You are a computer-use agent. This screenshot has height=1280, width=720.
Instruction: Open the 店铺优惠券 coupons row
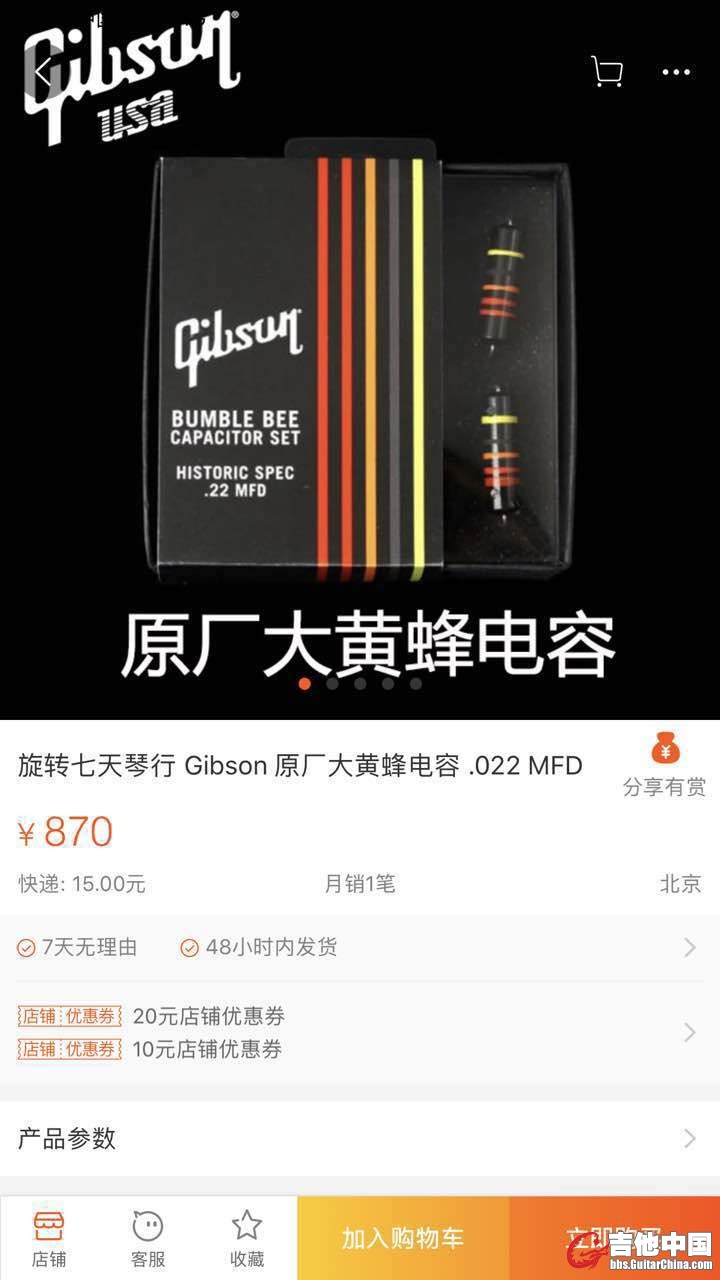click(x=360, y=1033)
